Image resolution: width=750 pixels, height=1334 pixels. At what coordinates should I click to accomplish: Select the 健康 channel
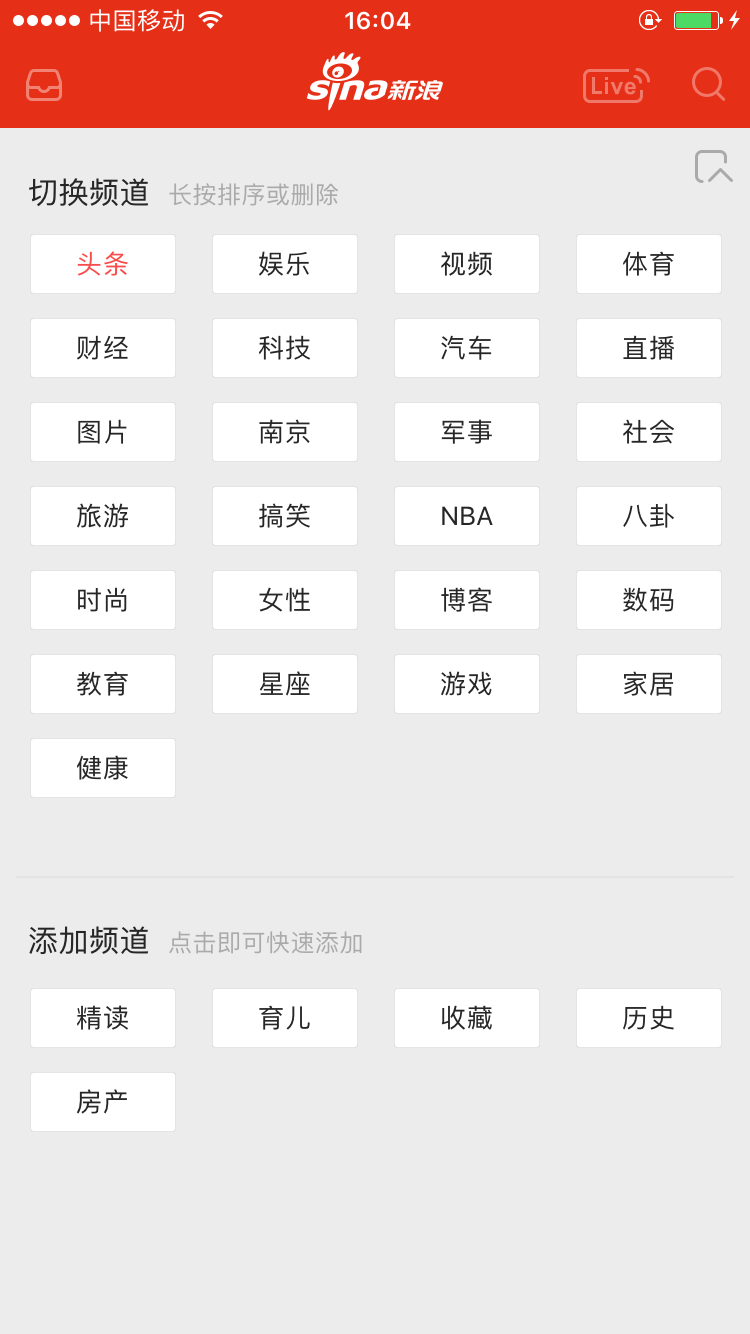point(103,768)
